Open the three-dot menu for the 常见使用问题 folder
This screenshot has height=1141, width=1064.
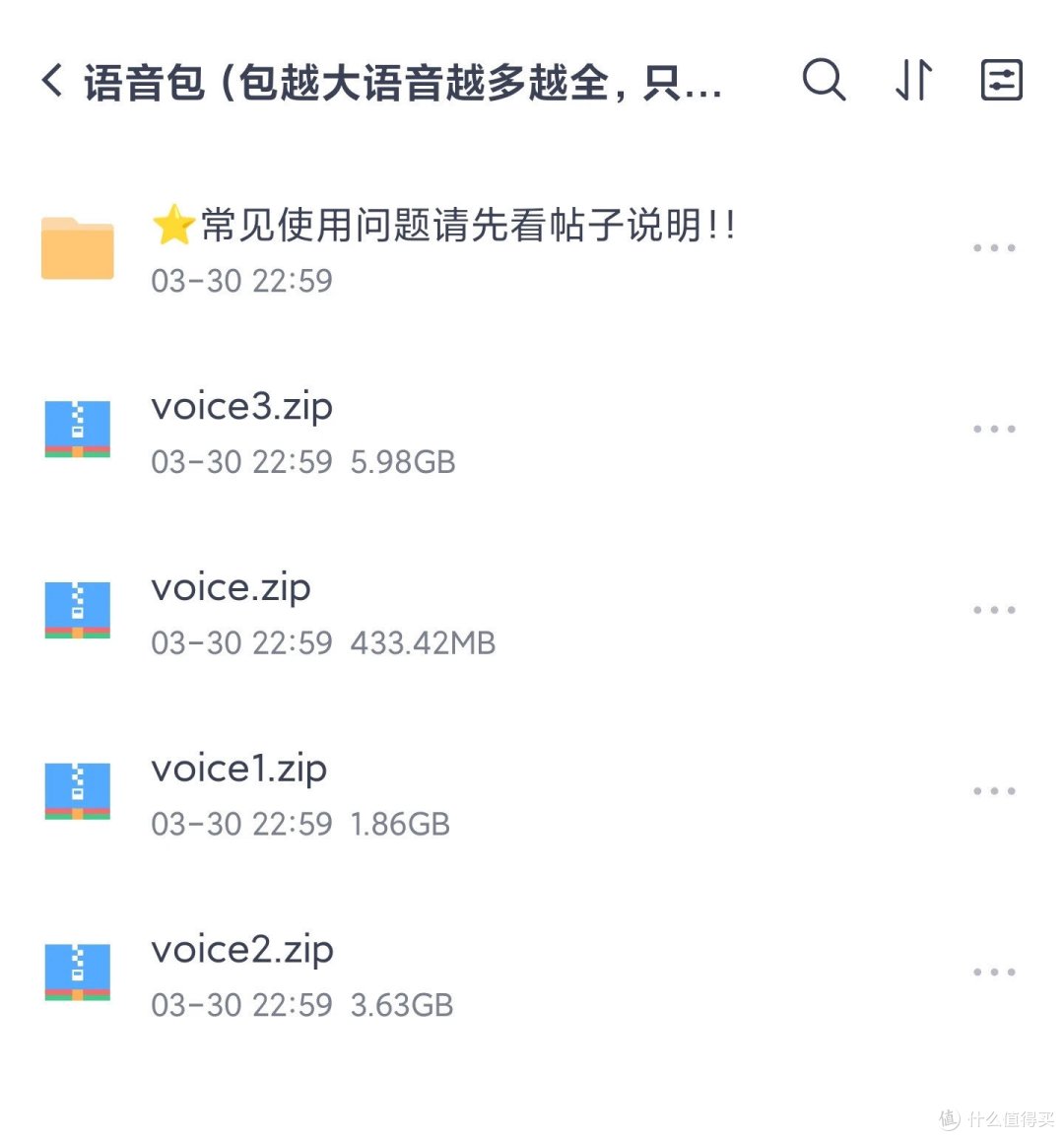pos(994,247)
